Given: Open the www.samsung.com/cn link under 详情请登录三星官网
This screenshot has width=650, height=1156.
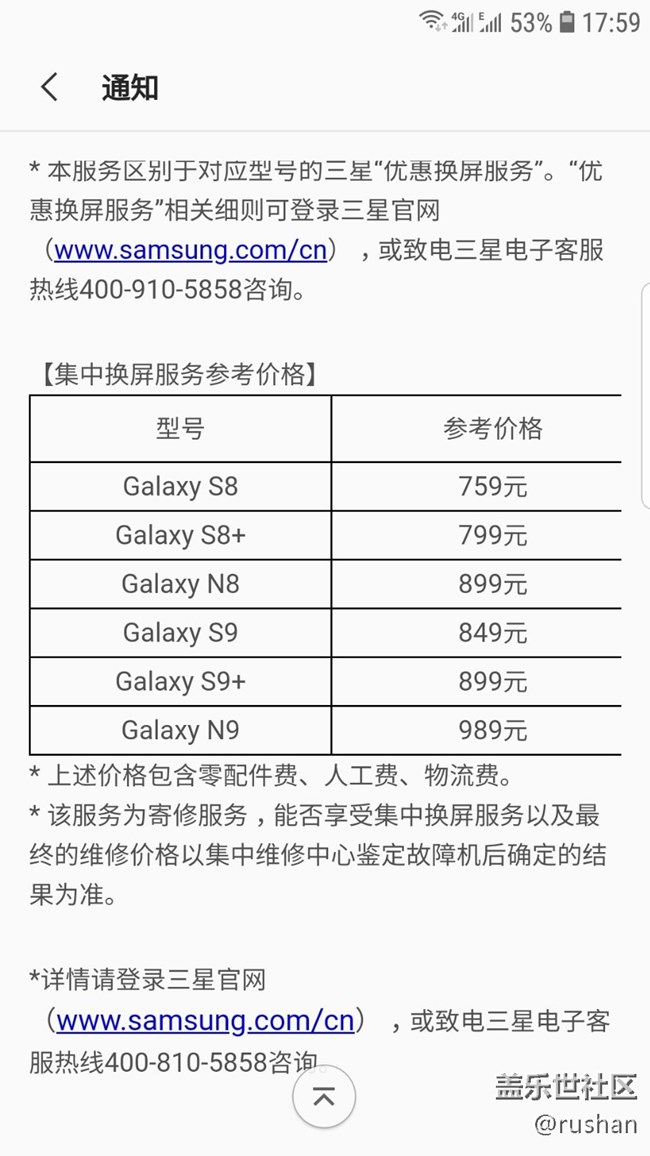Looking at the screenshot, I should coord(205,1021).
